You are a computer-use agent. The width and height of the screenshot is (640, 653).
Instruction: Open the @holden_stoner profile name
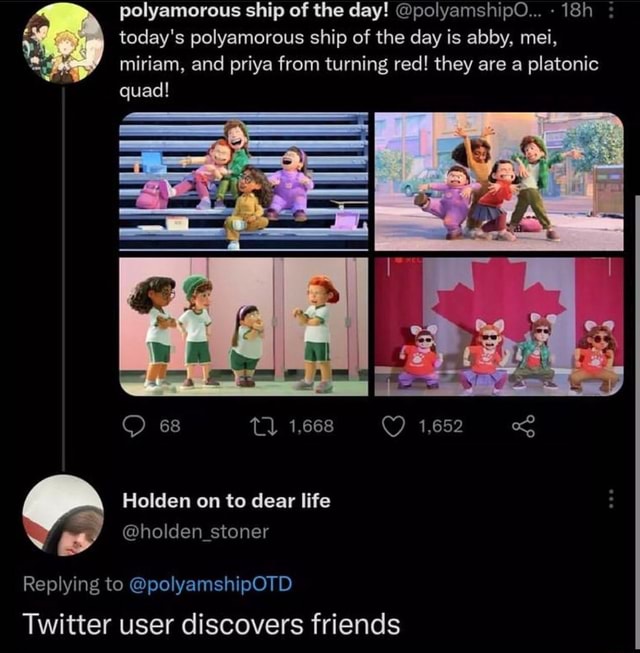[195, 532]
